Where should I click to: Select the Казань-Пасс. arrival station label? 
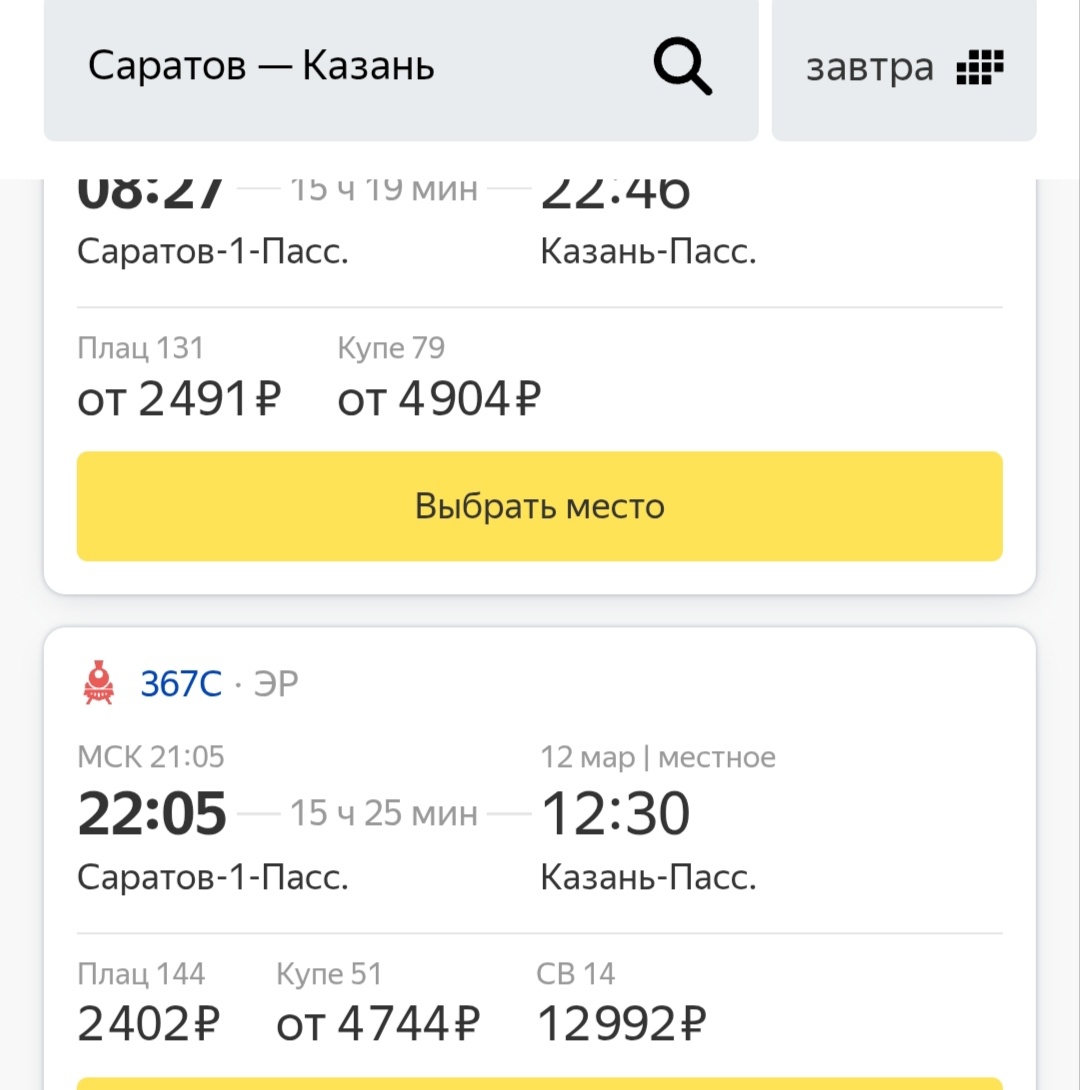(650, 877)
